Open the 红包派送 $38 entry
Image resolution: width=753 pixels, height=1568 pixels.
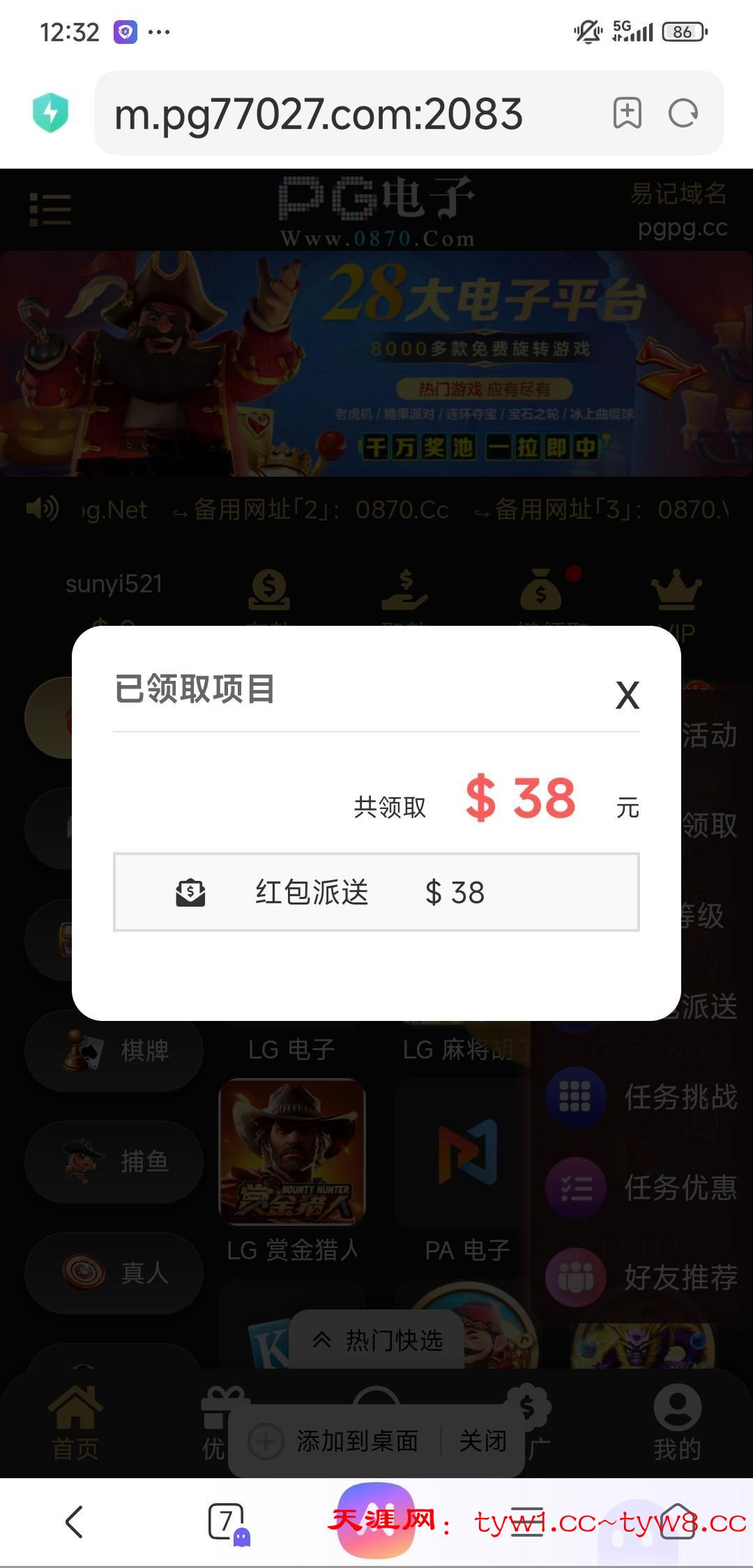coord(376,892)
